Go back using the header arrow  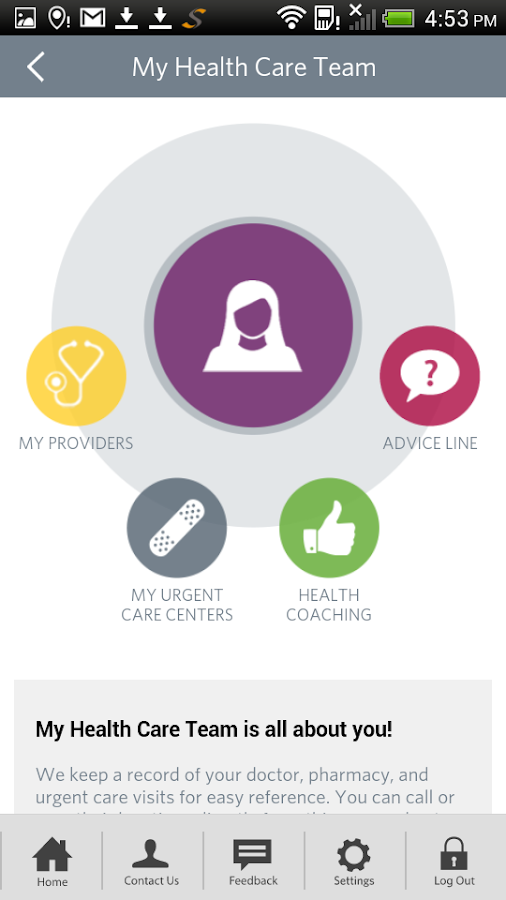(36, 67)
